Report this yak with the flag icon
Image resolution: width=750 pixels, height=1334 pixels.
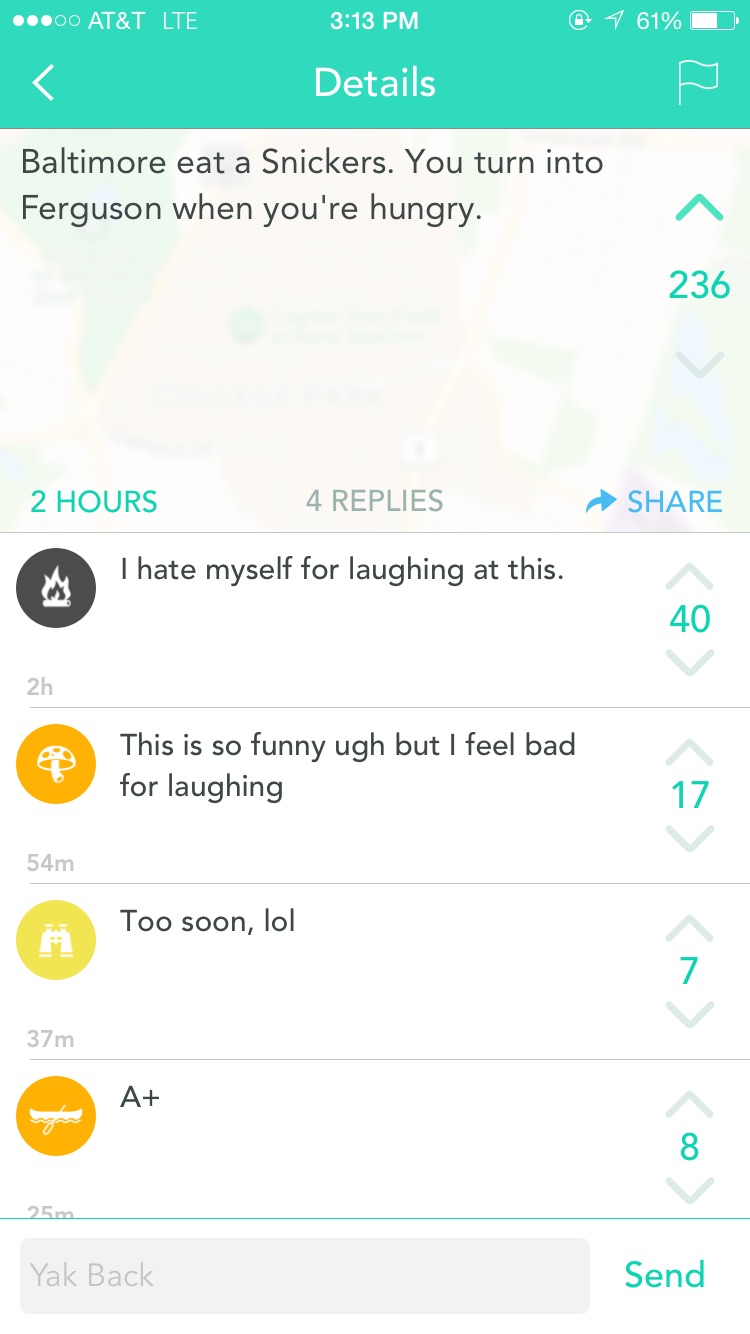(698, 83)
